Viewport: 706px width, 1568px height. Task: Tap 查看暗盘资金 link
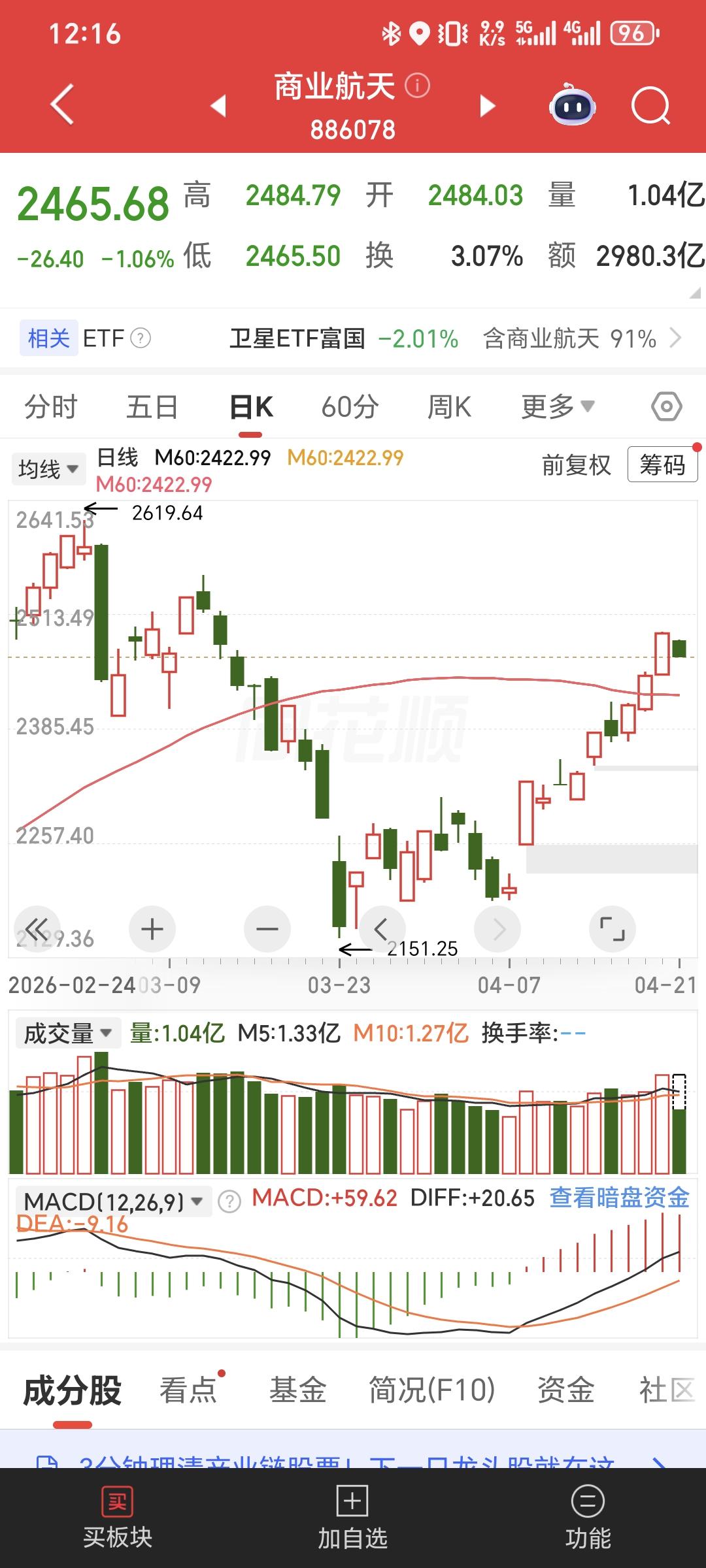619,1198
